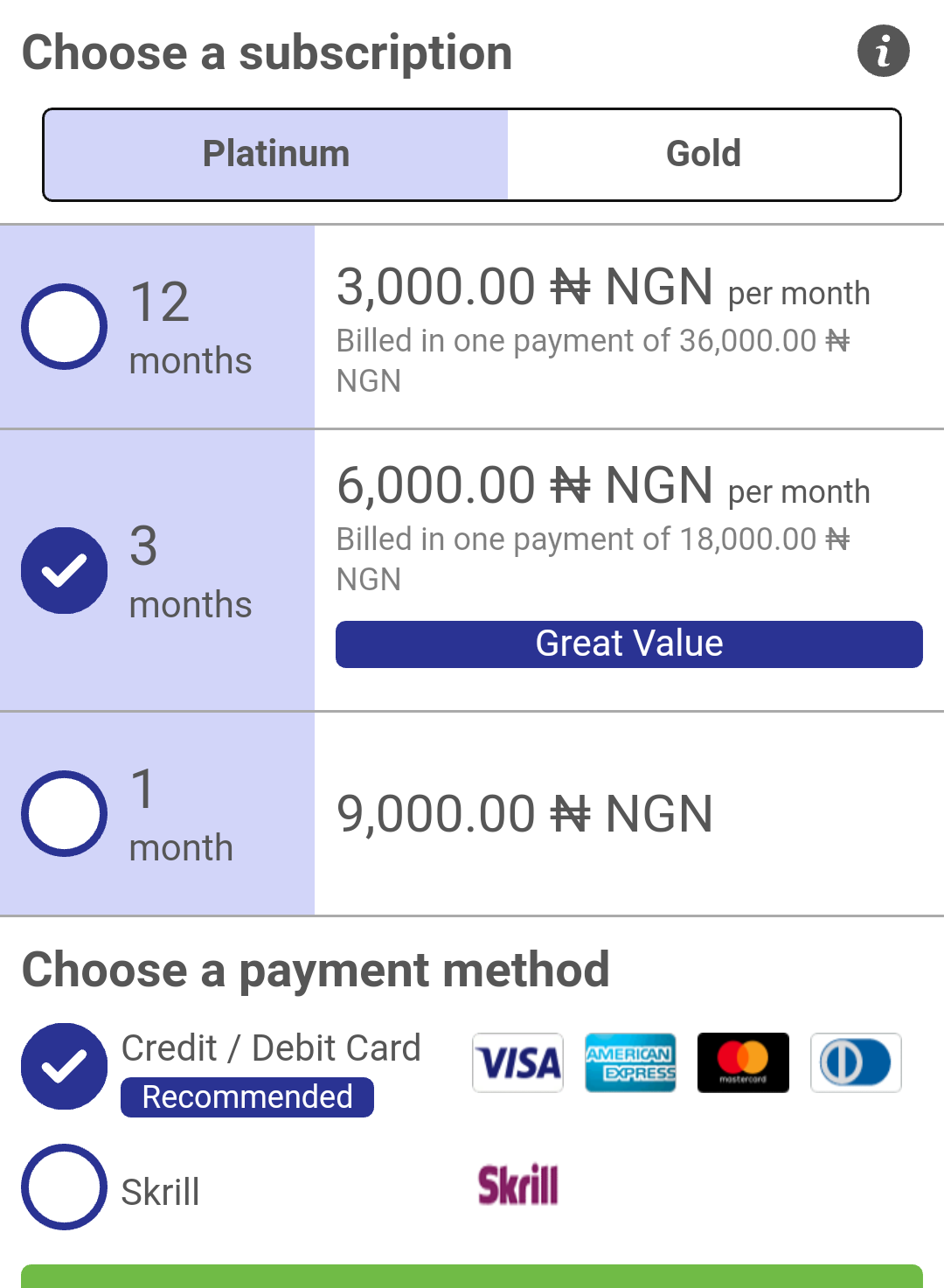The image size is (944, 1288).
Task: Choose the 3 months plan
Action: pyautogui.click(x=65, y=570)
